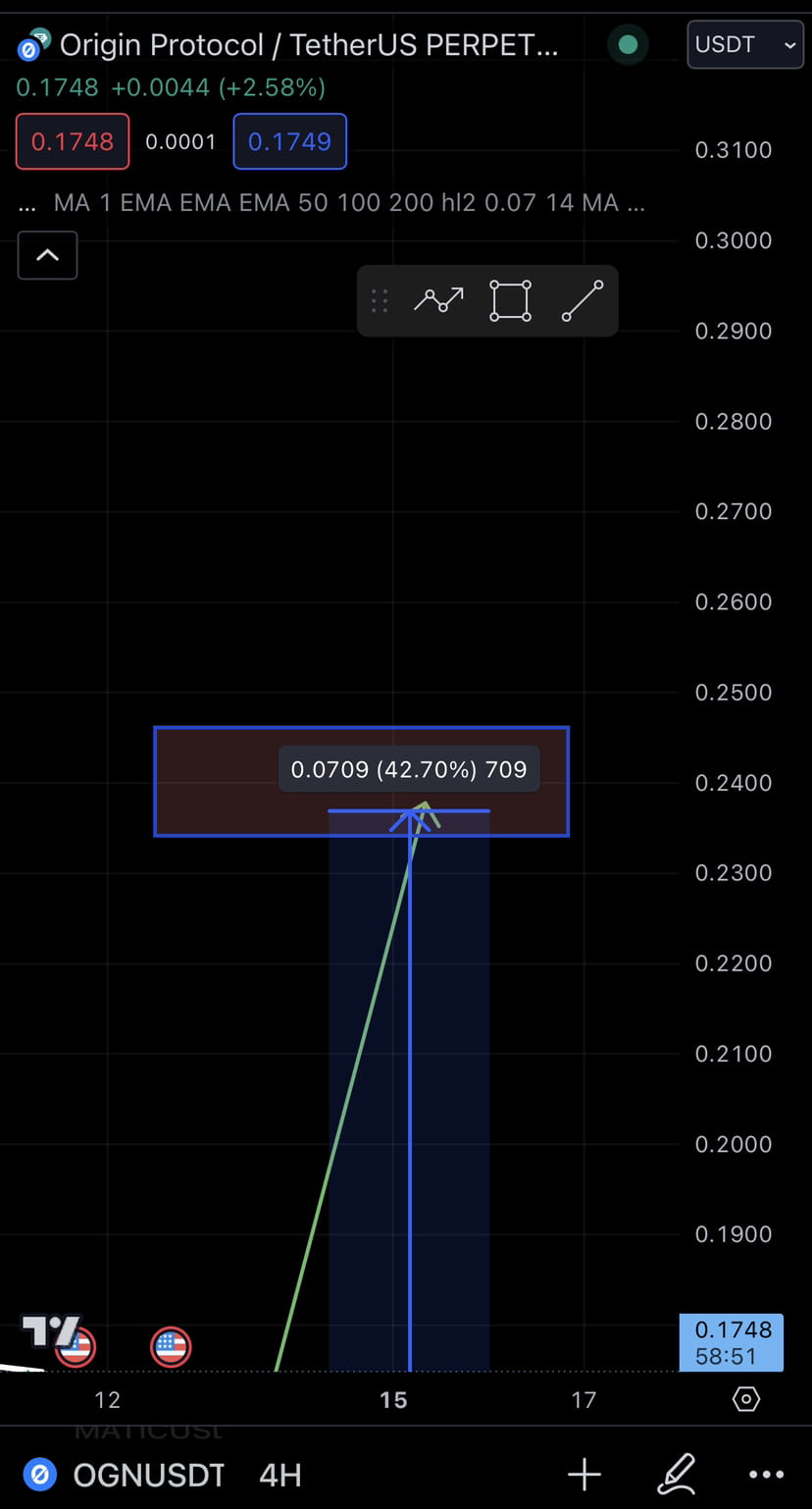Collapse the indicators panel chevron

(47, 255)
